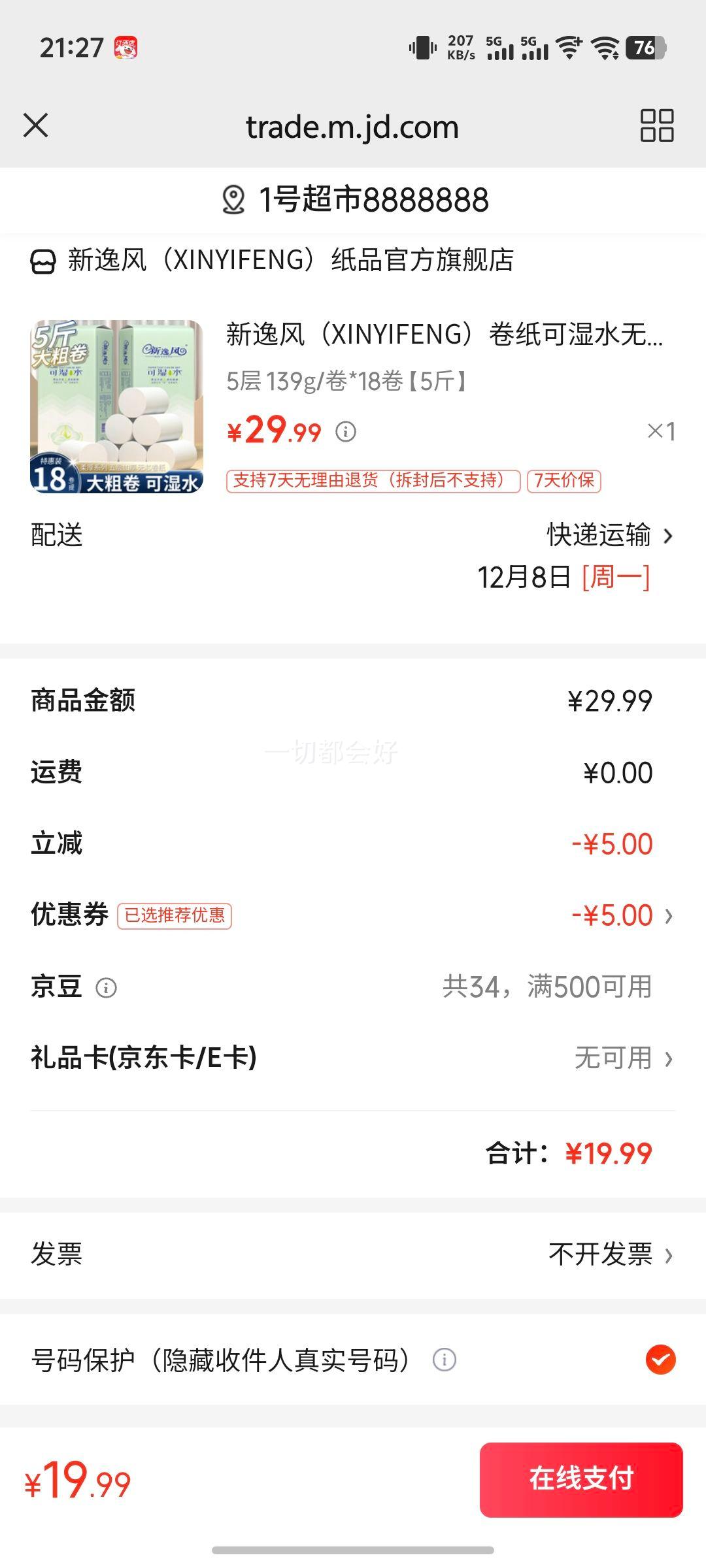Open the 发票 invoice options chevron
The width and height of the screenshot is (706, 1568).
[668, 1254]
